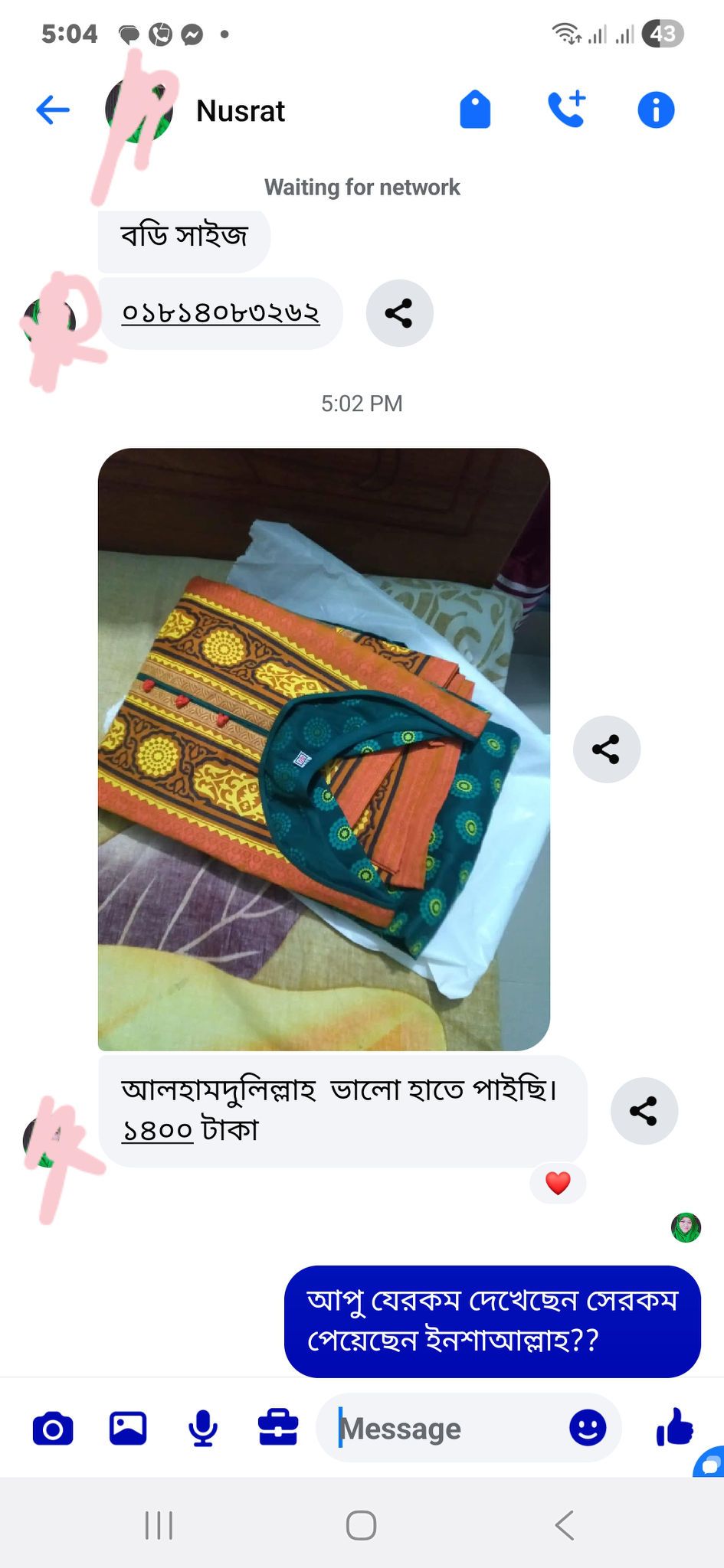Share the phone number message
The image size is (724, 1568).
[x=399, y=313]
